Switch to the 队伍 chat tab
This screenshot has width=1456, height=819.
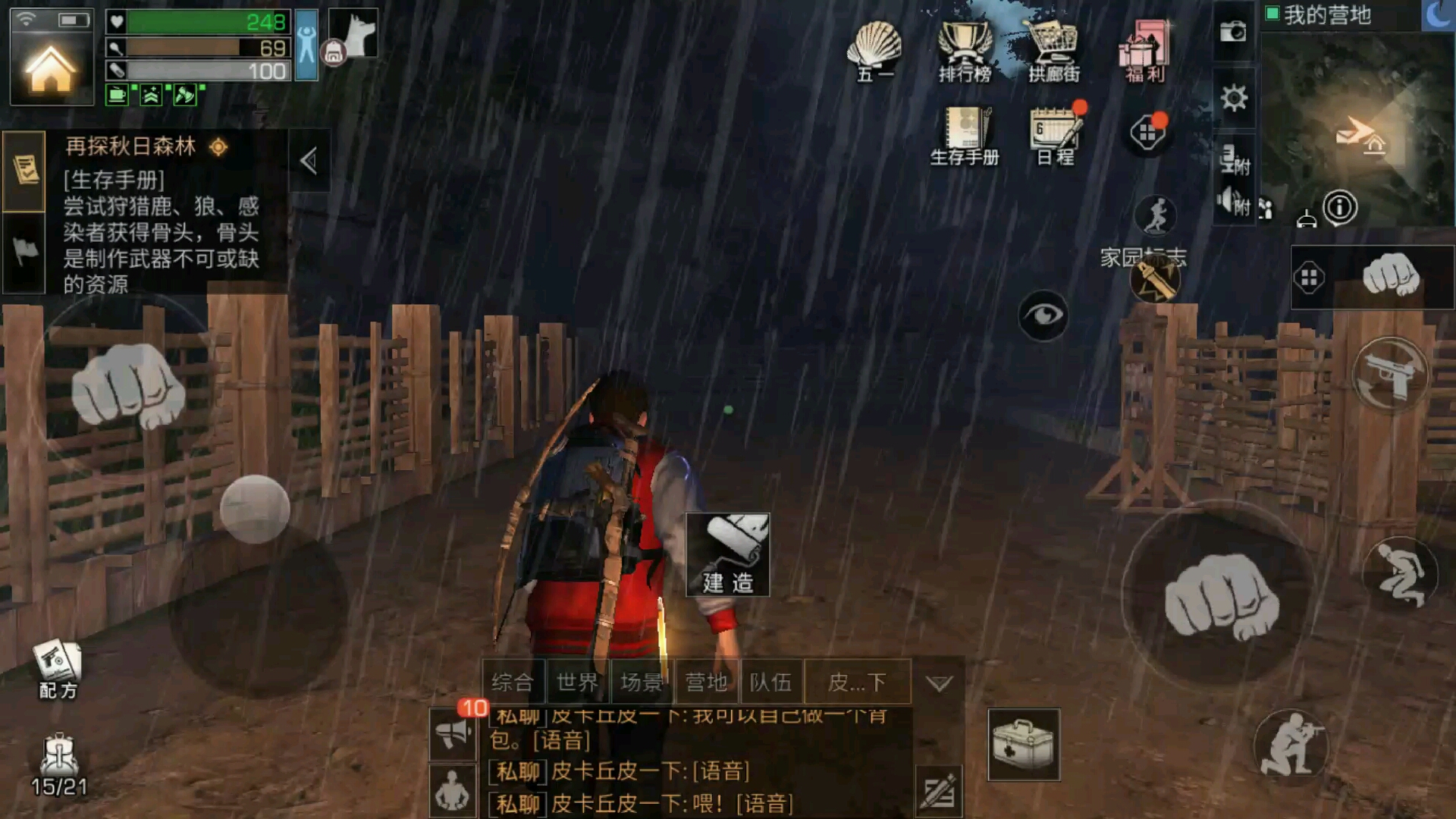coord(770,682)
